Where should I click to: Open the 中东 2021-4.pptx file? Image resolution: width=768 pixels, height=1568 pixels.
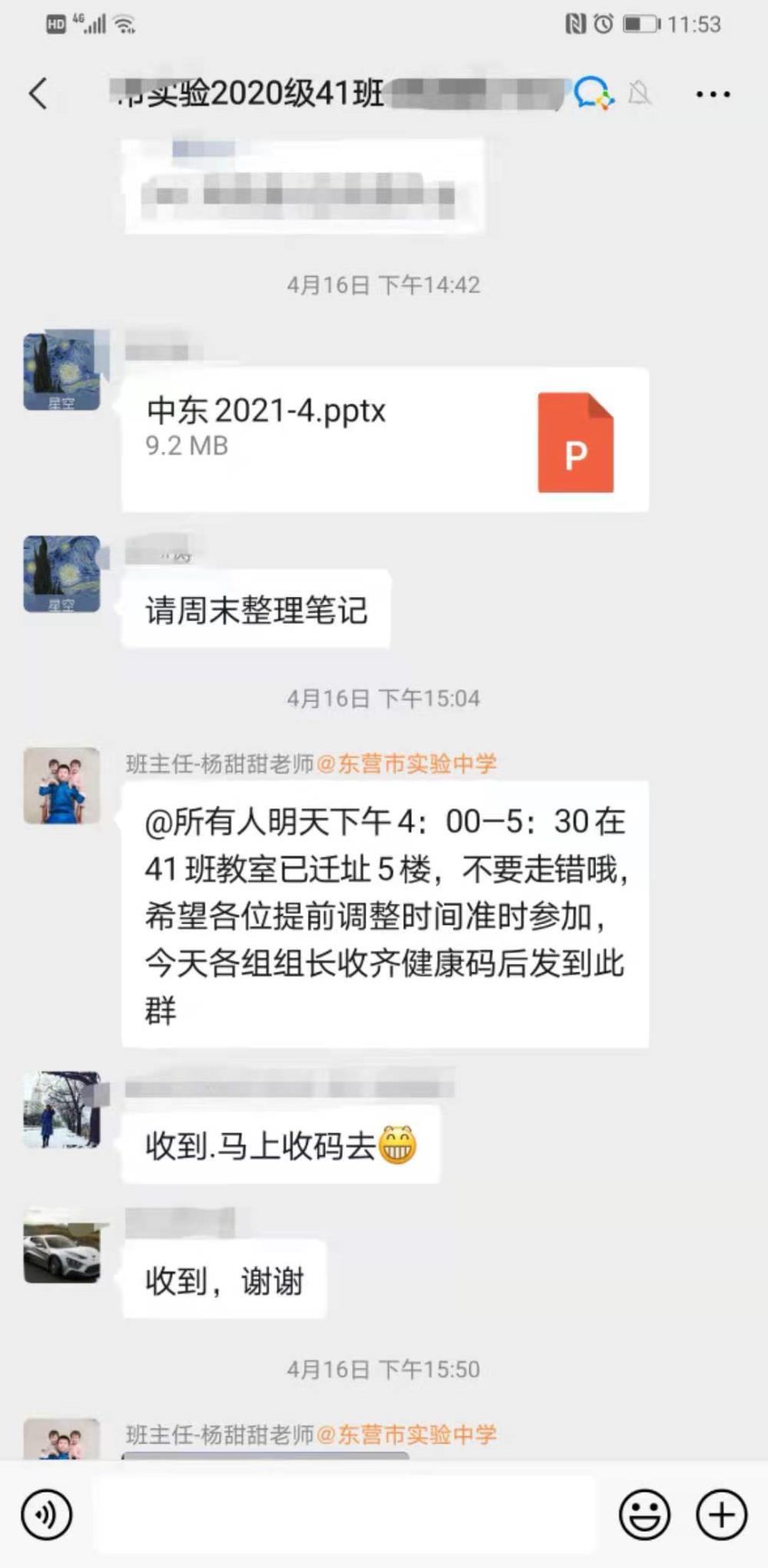[385, 440]
